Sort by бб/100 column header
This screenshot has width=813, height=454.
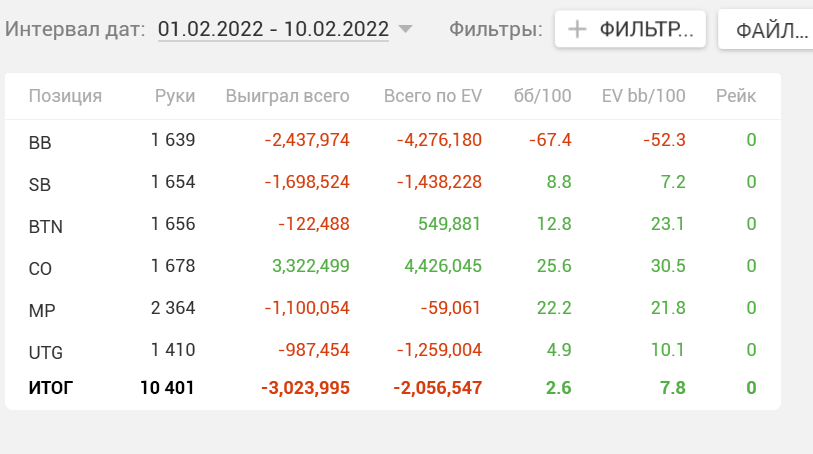click(x=542, y=96)
